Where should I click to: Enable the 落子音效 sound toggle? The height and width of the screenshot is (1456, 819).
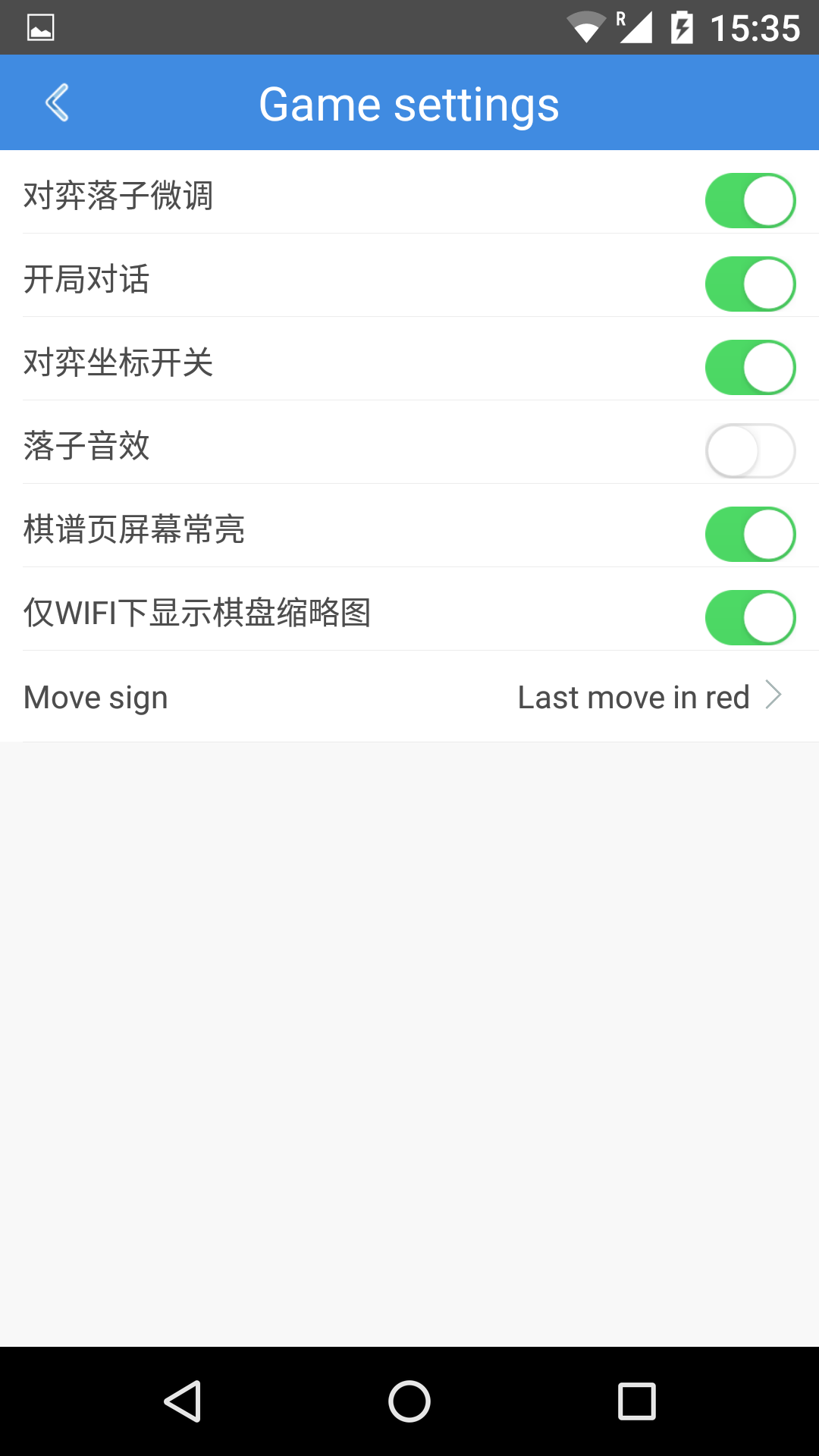[749, 450]
